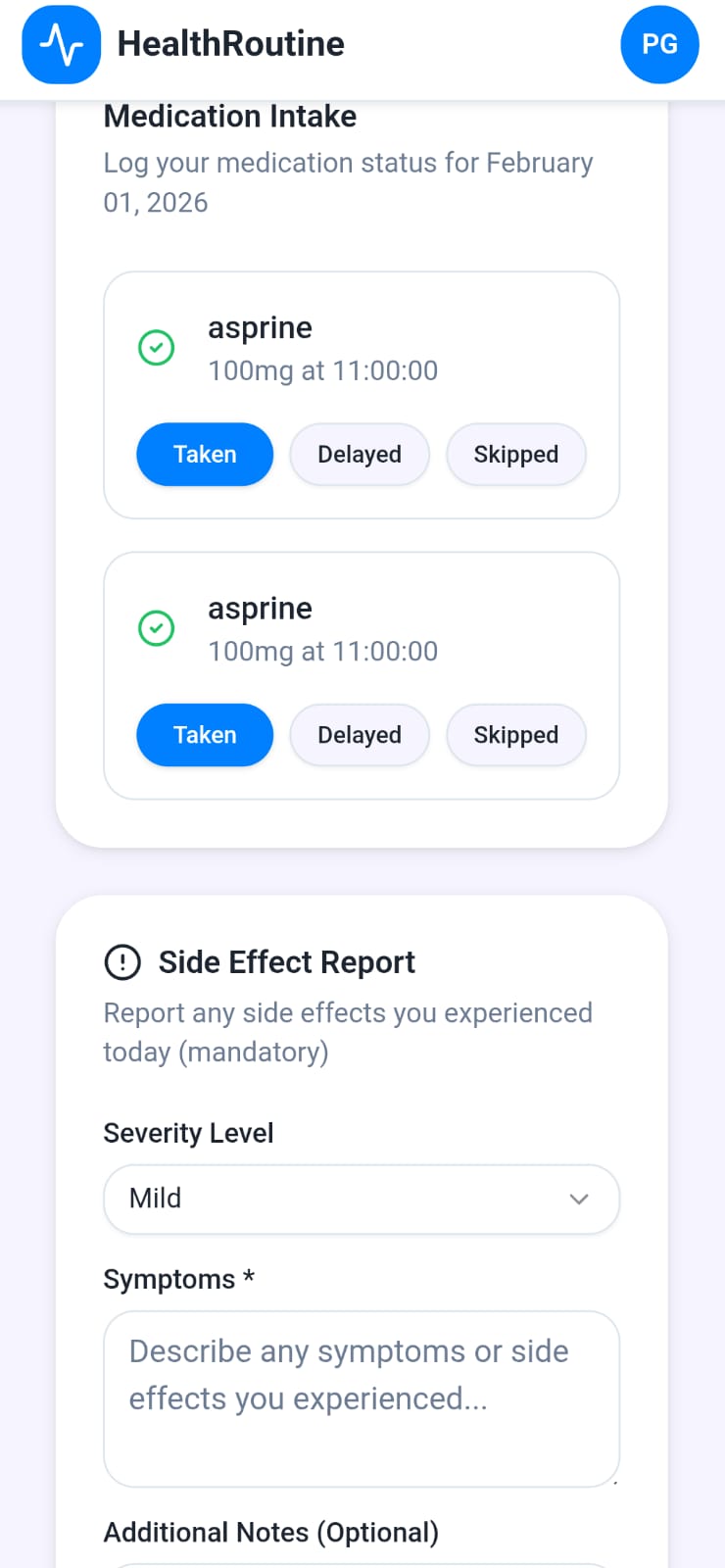Screen dimensions: 725x1568
Task: Select the chevron on the severity dropdown
Action: coord(578,1199)
